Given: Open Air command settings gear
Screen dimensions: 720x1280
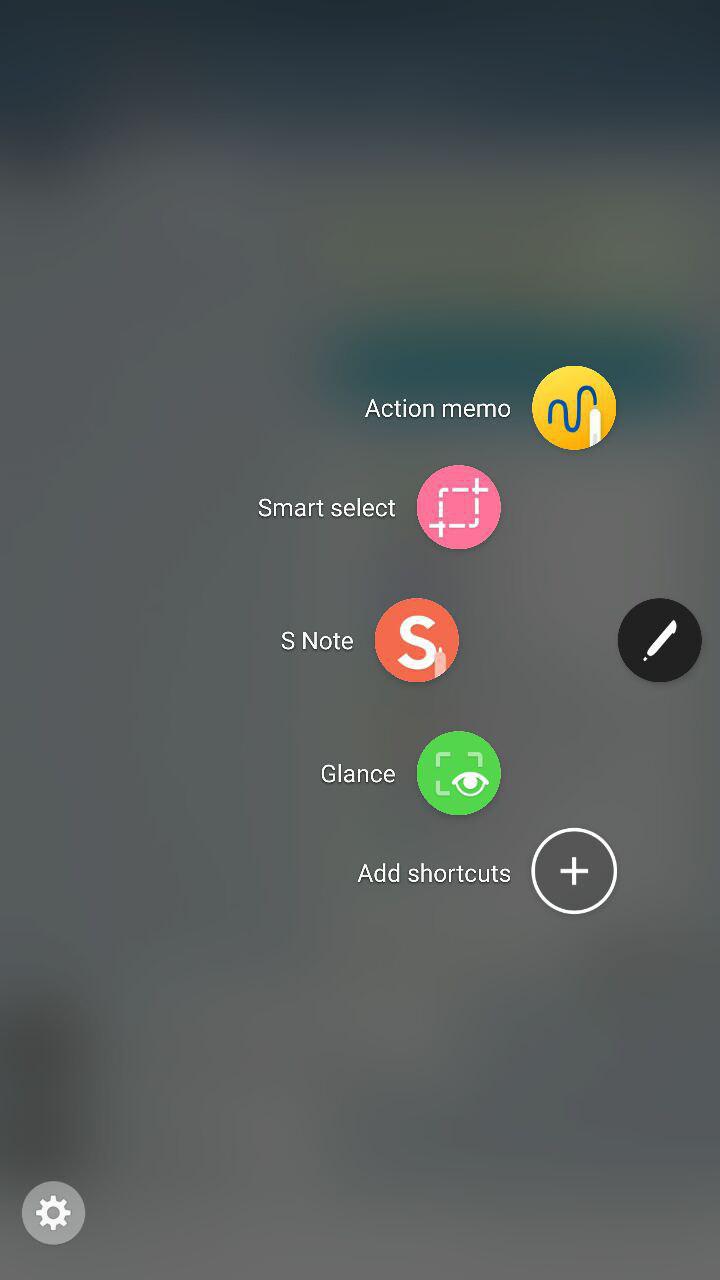Looking at the screenshot, I should point(53,1213).
